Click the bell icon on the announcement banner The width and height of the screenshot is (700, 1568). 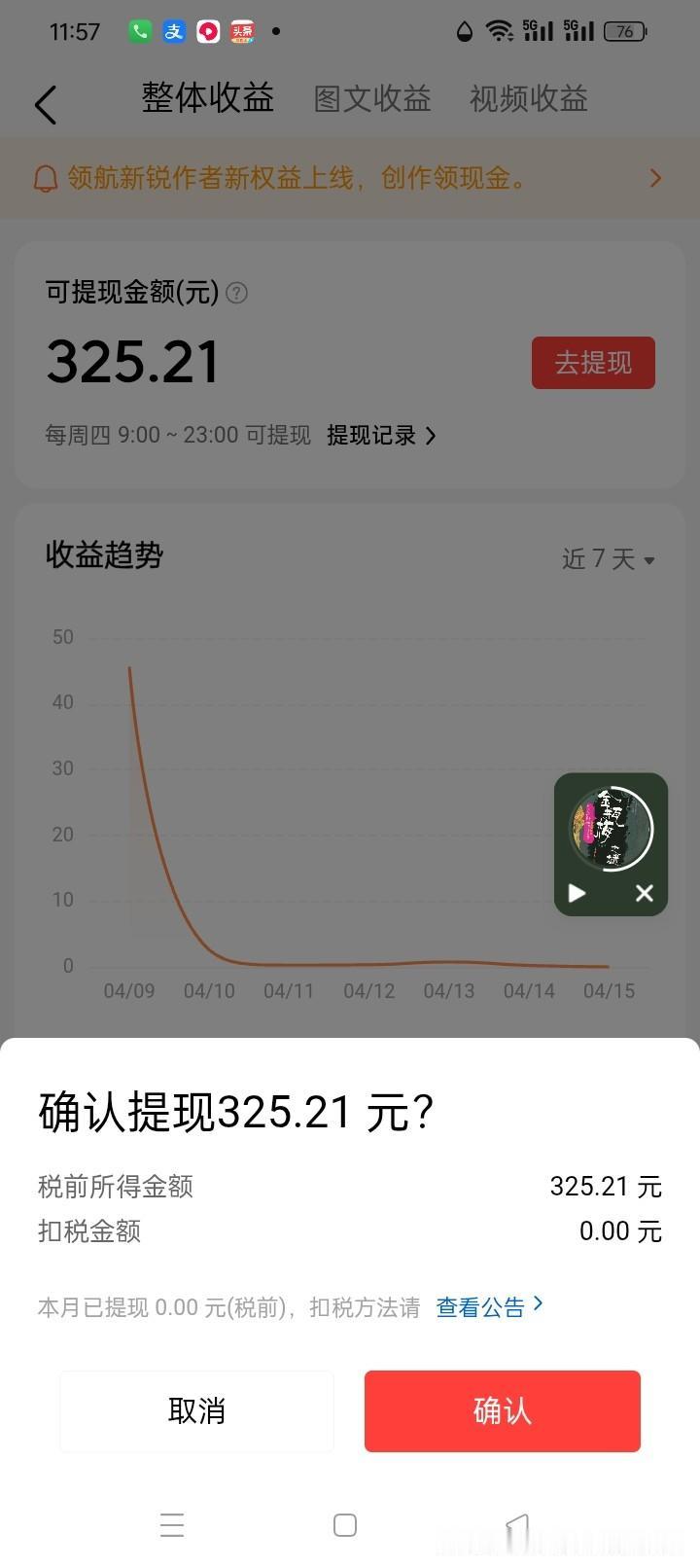(x=43, y=178)
